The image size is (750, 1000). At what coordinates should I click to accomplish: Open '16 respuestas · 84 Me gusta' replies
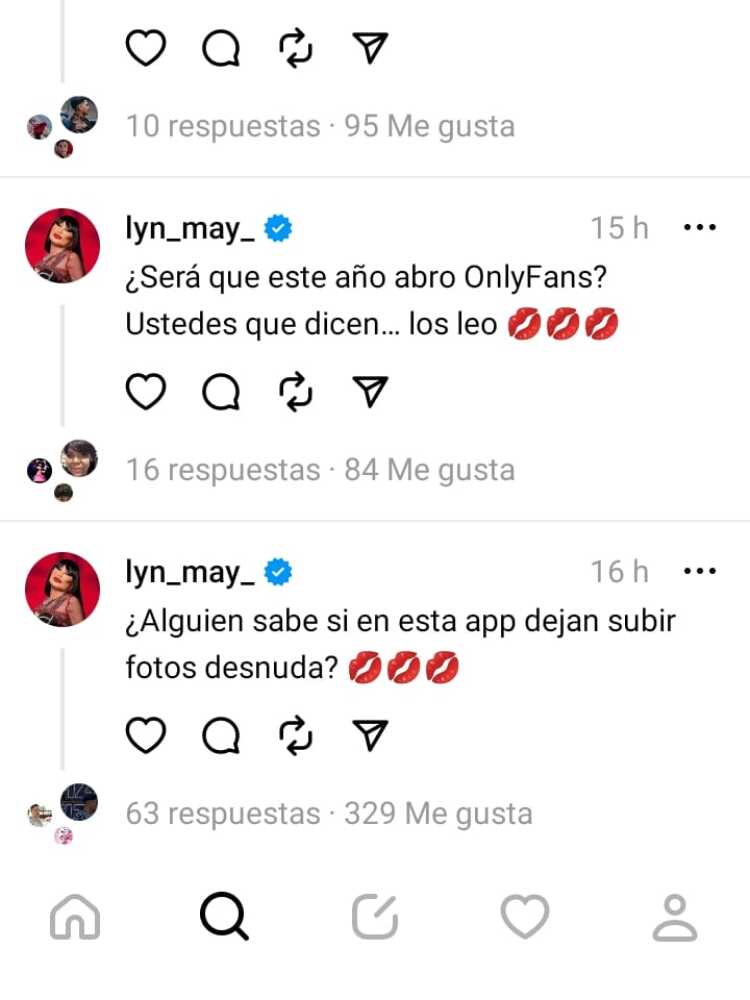click(318, 468)
